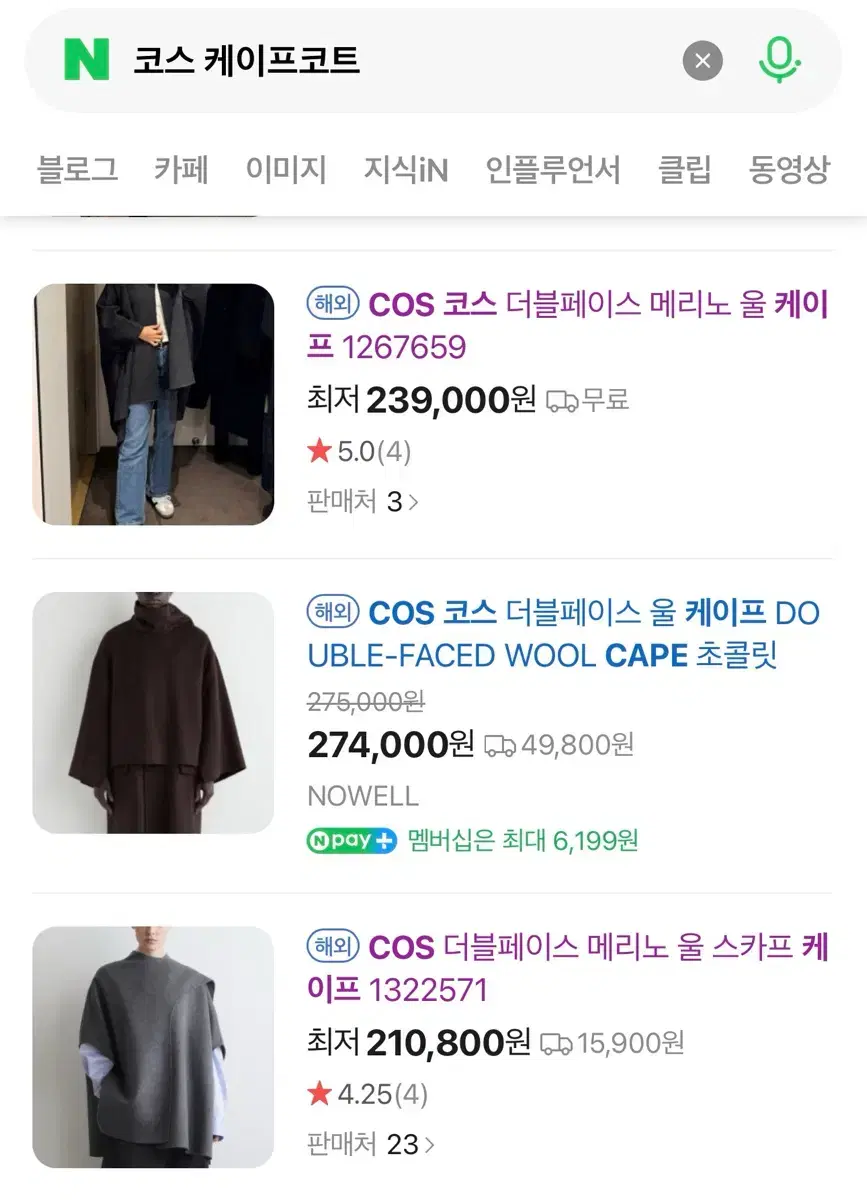Click the chocolate wool cape product thumbnail
This screenshot has width=867, height=1200.
[x=152, y=711]
